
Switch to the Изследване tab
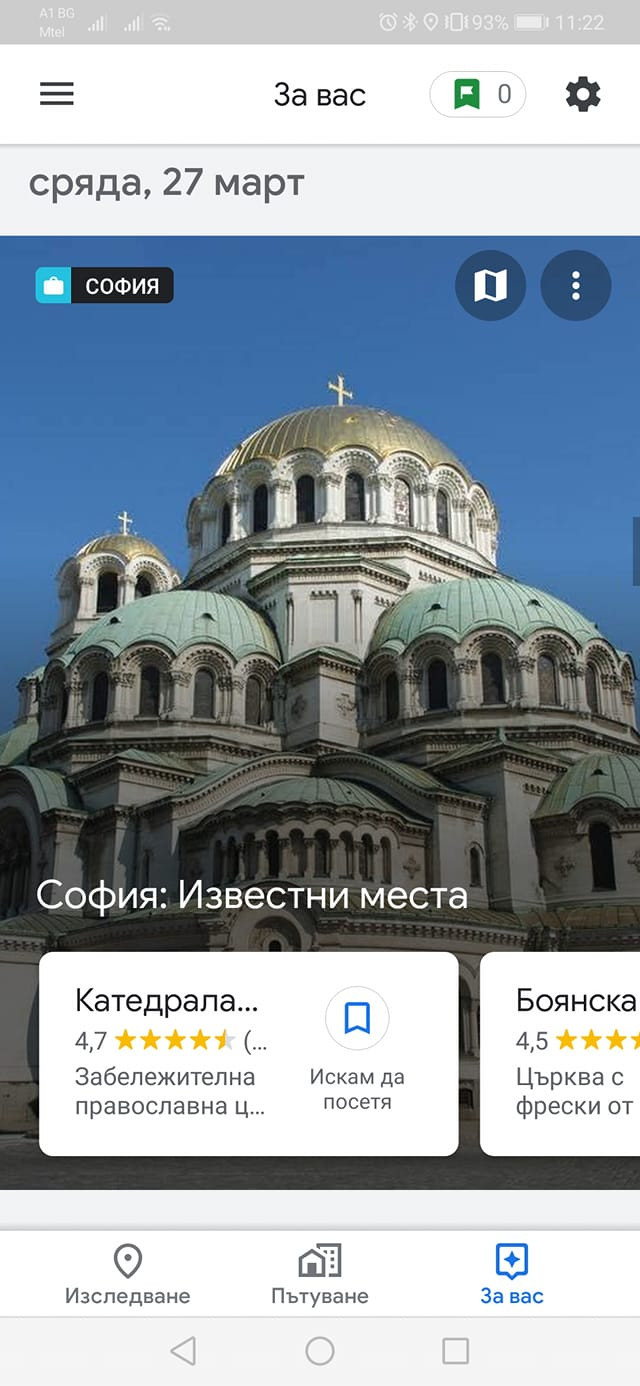point(127,1275)
